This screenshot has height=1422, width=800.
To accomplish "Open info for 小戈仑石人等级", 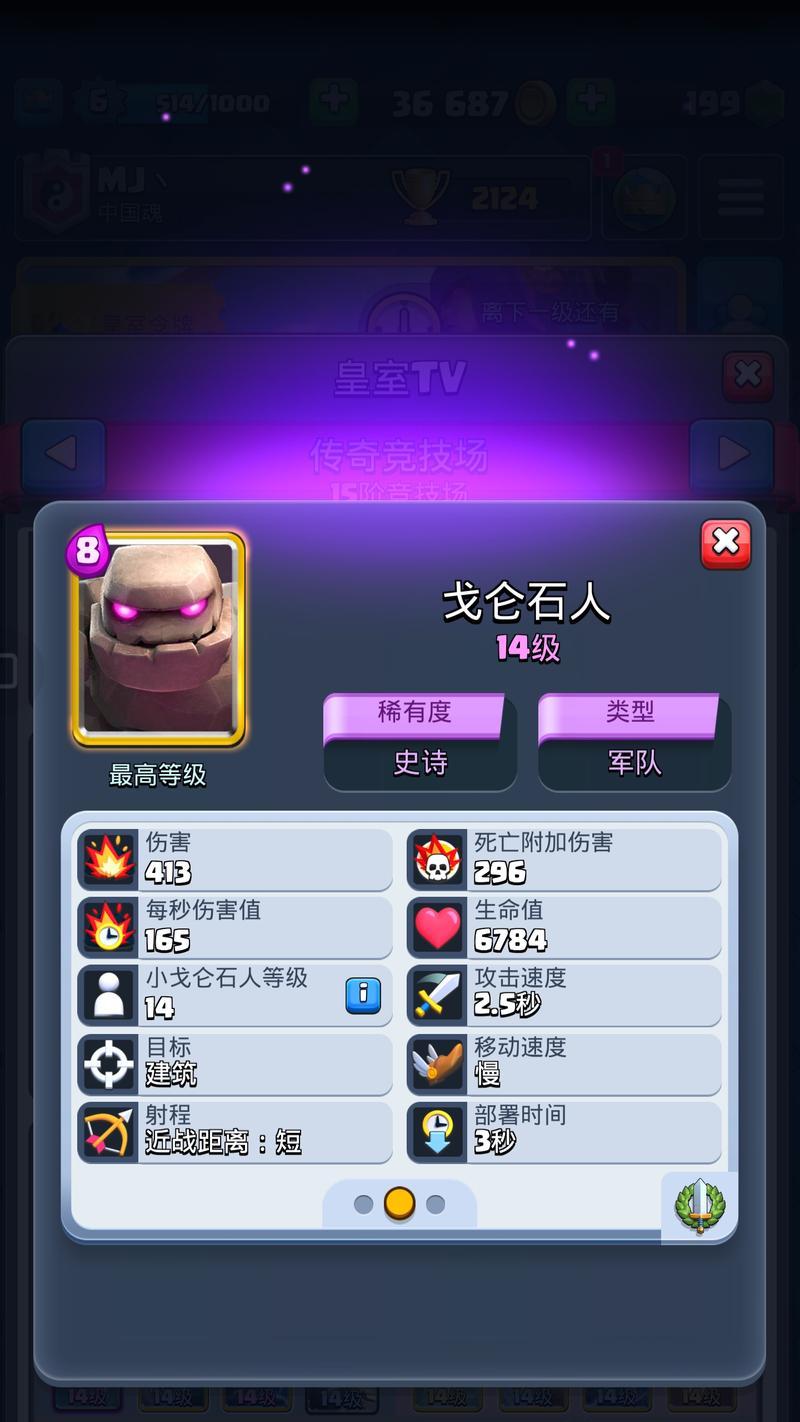I will 363,995.
